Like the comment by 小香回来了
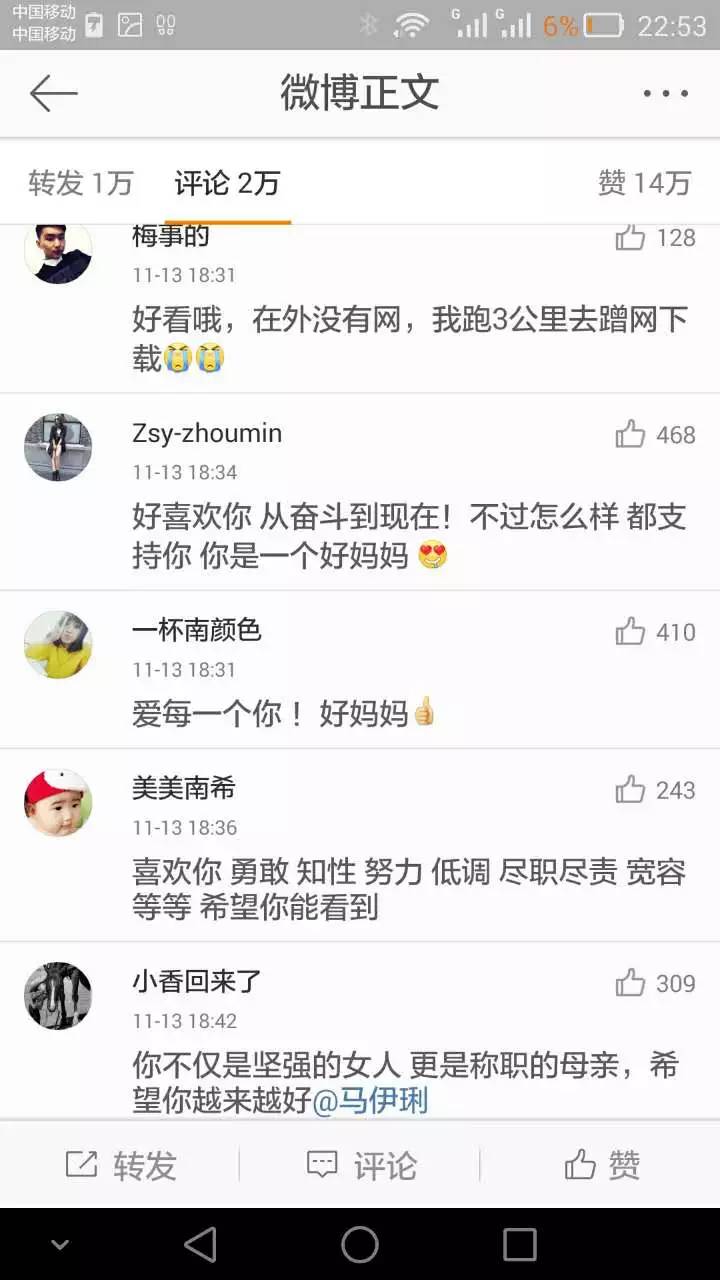This screenshot has width=720, height=1280. (x=631, y=983)
